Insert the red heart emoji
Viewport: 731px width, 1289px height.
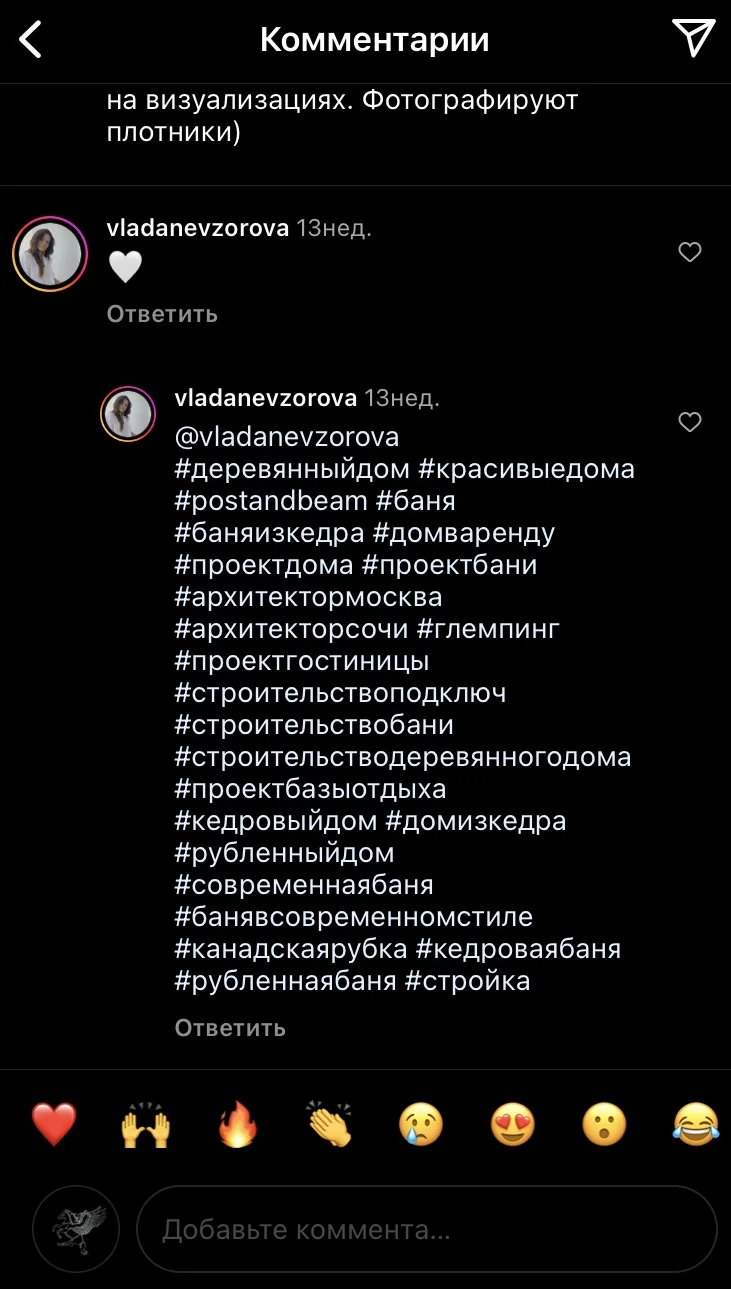coord(54,1125)
